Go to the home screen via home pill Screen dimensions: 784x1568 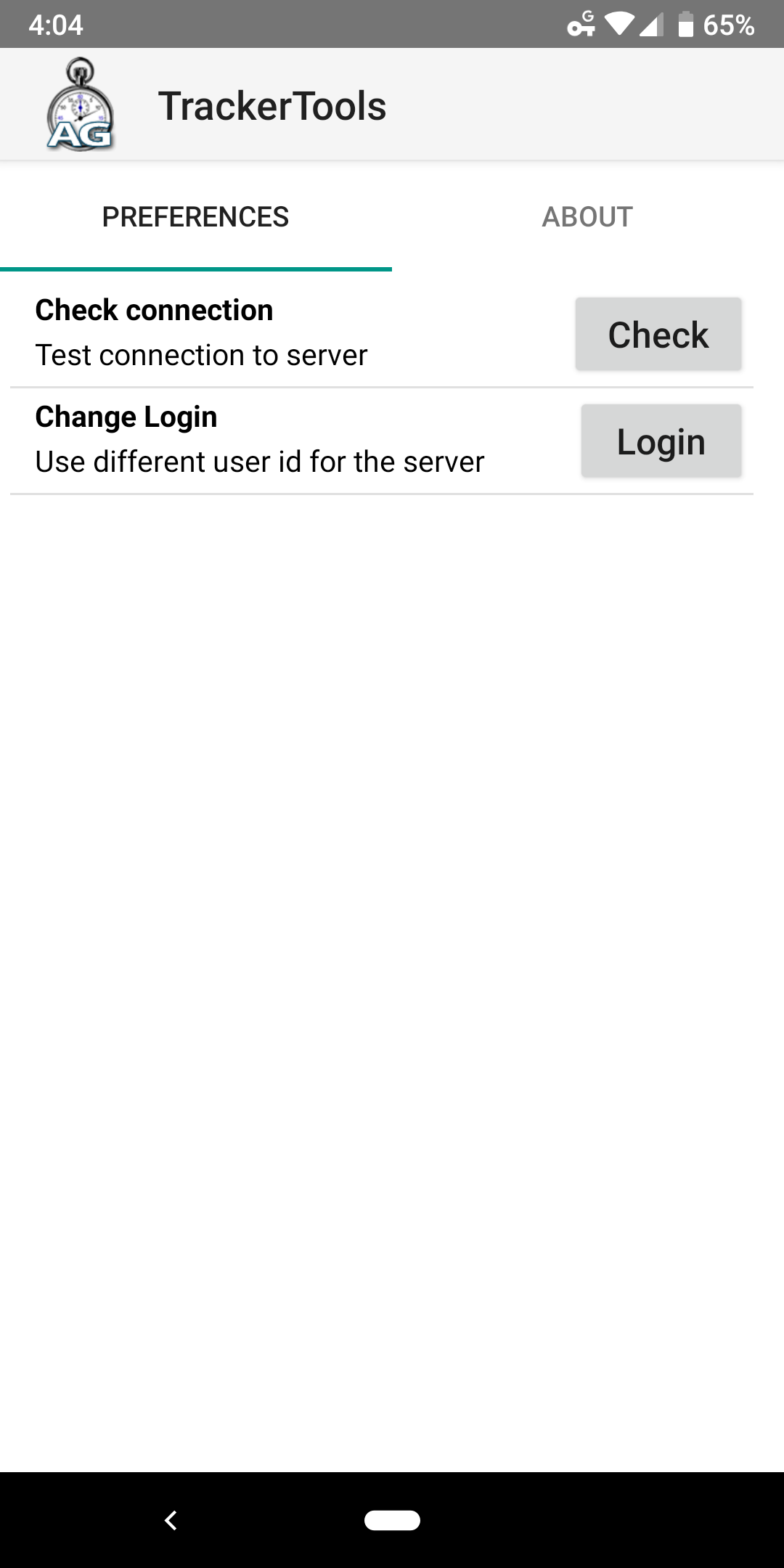392,1520
